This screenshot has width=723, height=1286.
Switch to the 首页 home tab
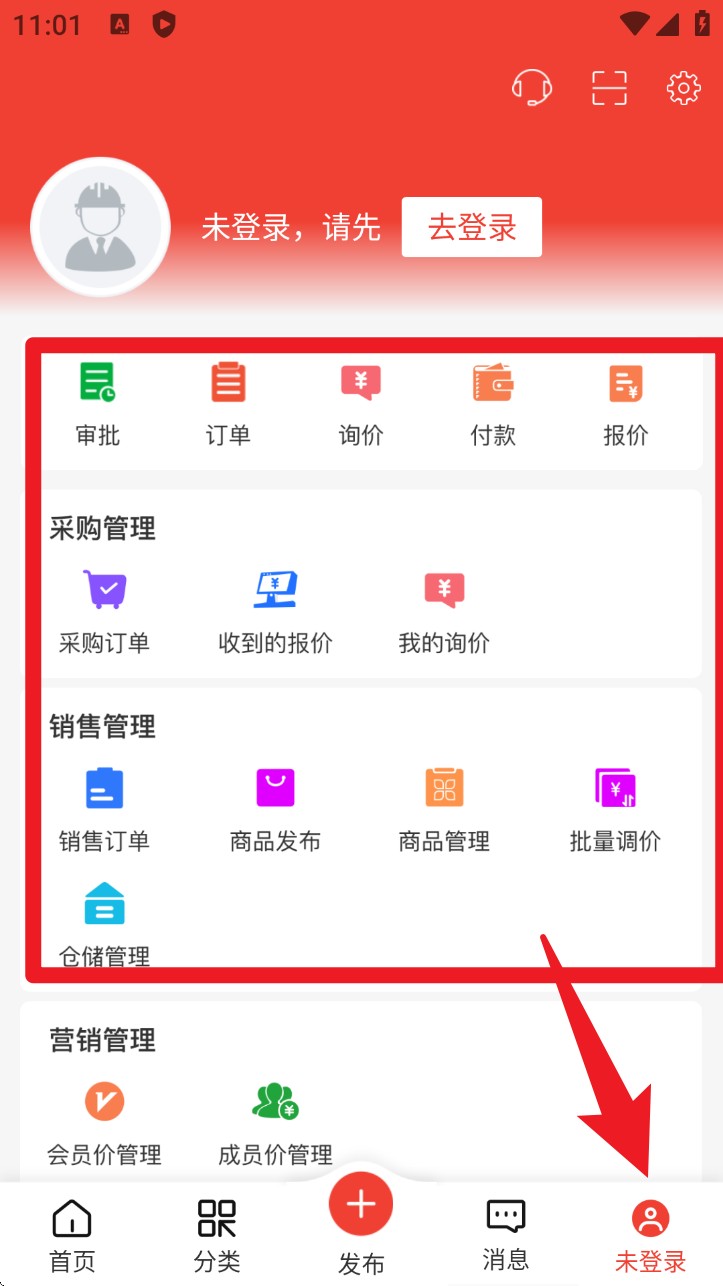(x=72, y=1236)
